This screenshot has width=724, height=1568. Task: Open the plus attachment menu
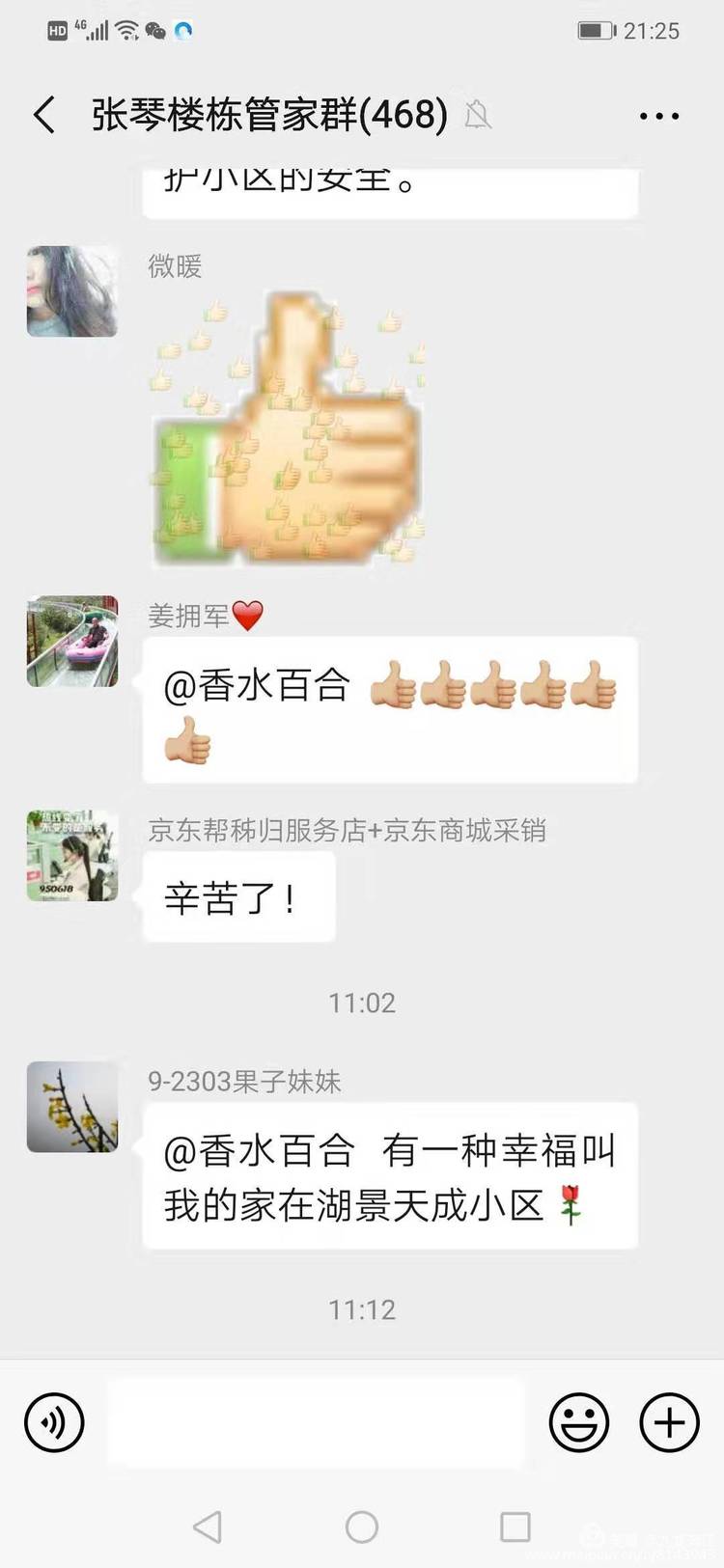point(669,1422)
